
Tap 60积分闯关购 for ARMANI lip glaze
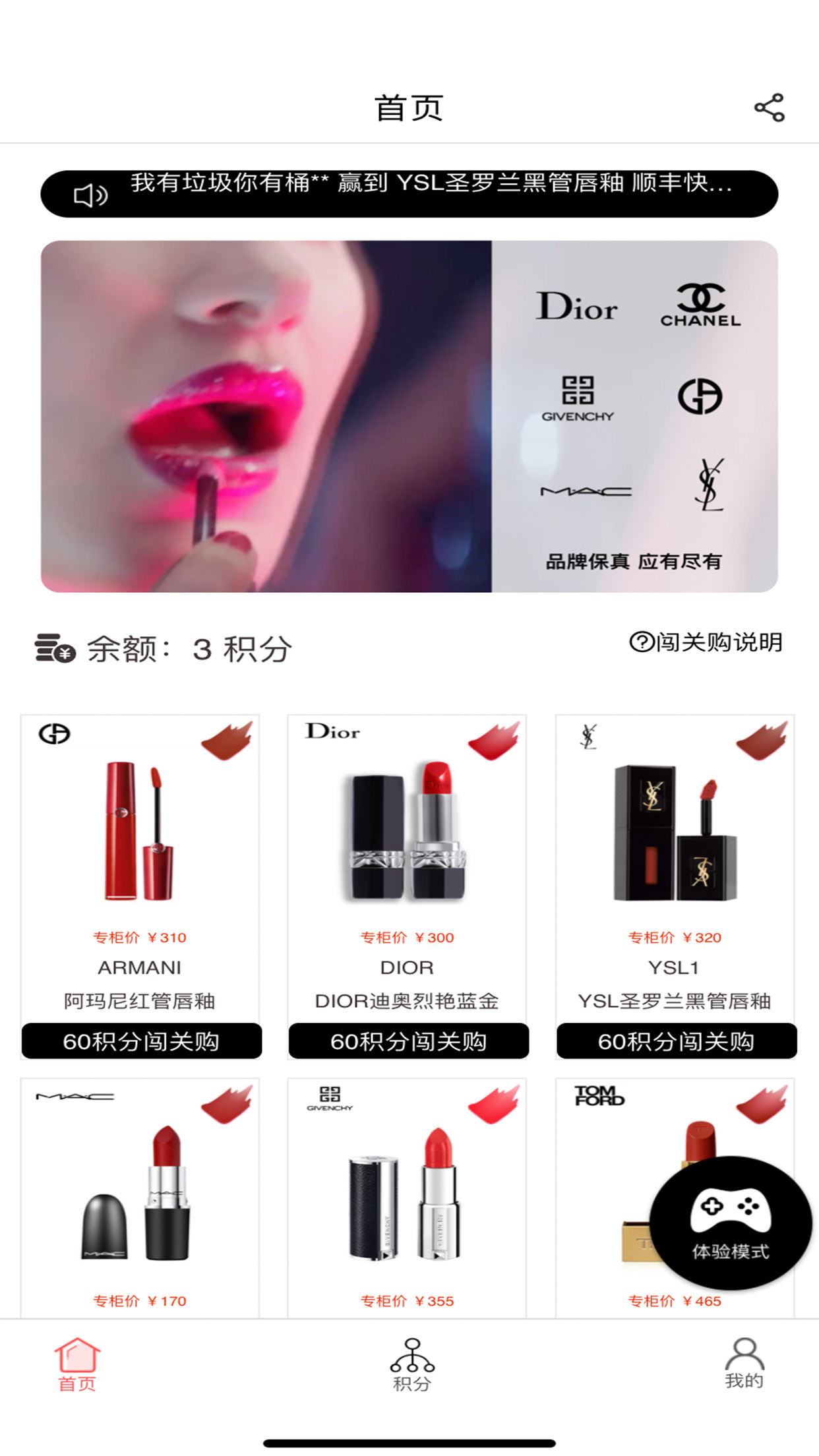pyautogui.click(x=141, y=1041)
